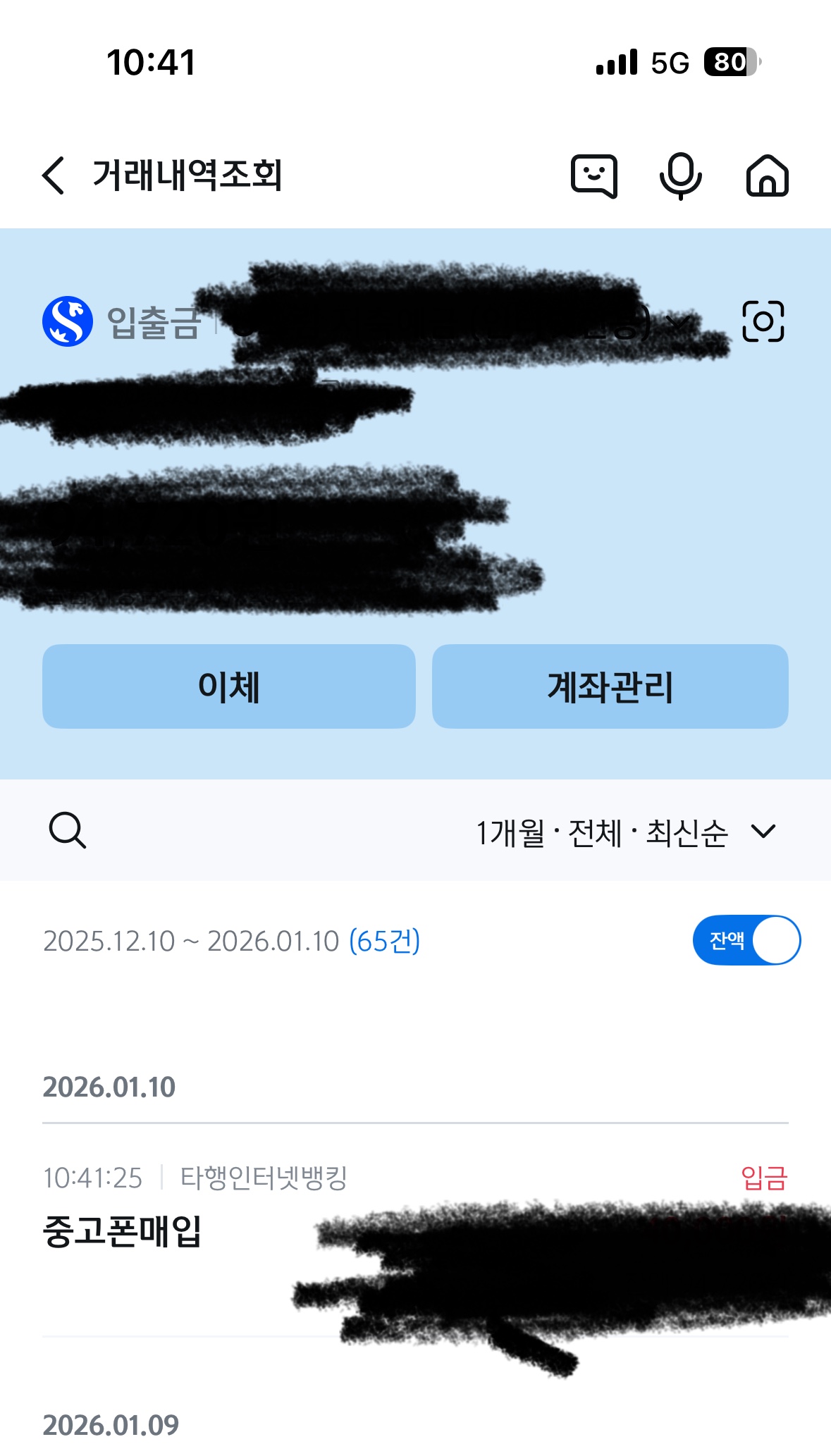The image size is (831, 1456).
Task: Open the chatbot assistant icon
Action: [x=593, y=175]
